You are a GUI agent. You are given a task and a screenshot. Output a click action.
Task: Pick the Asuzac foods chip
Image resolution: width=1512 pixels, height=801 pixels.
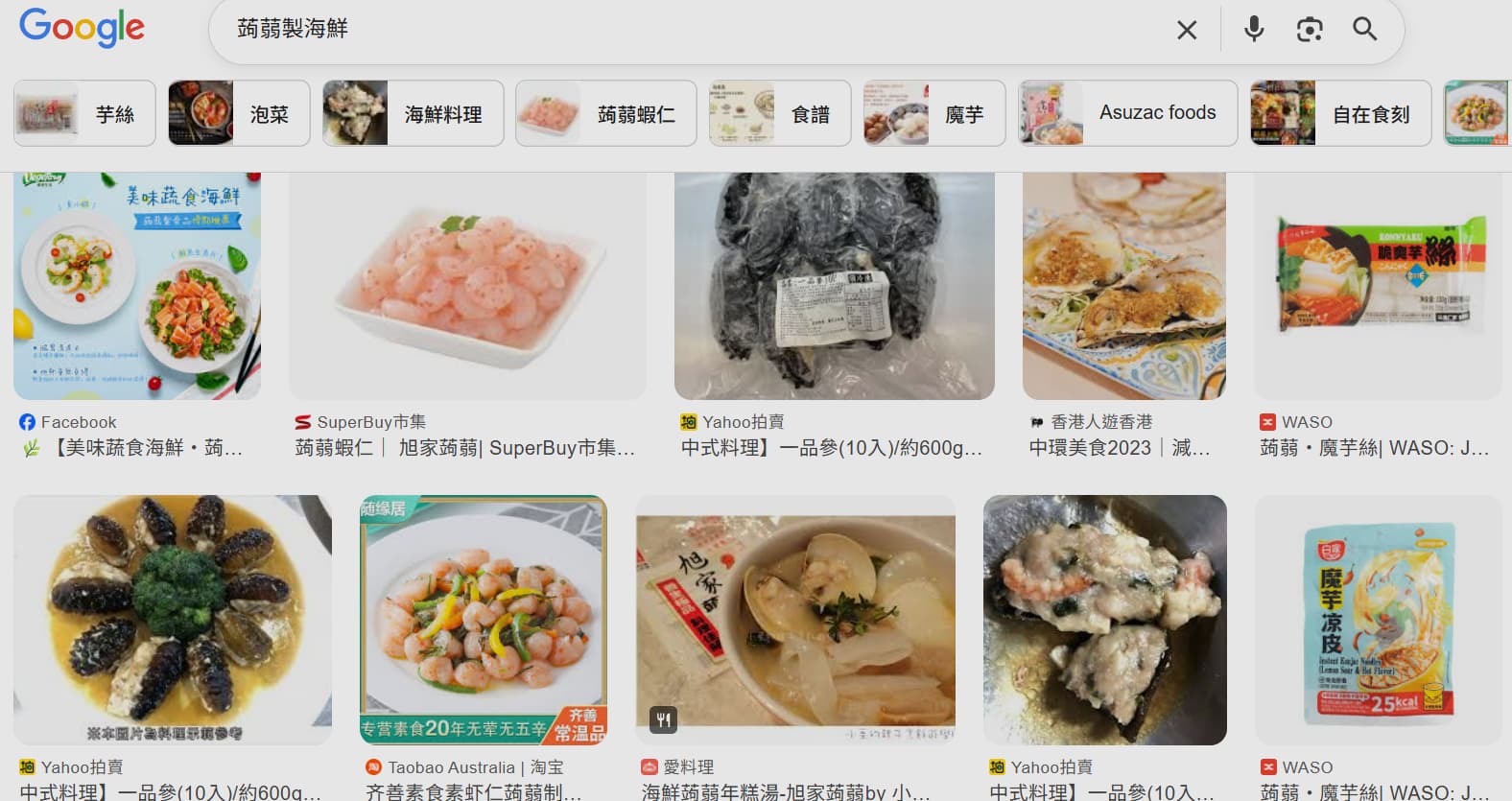coord(1127,114)
